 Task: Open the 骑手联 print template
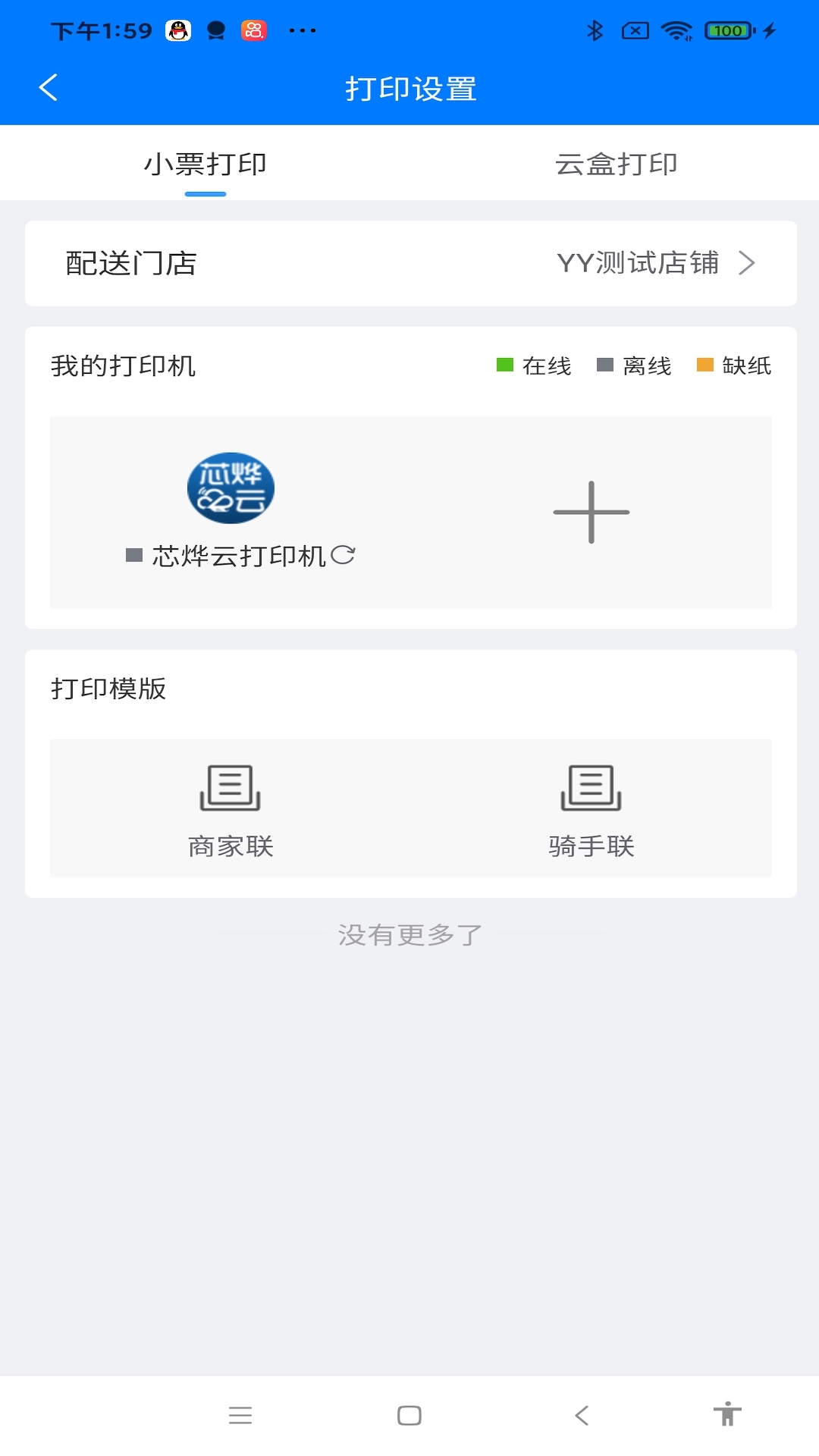(591, 809)
